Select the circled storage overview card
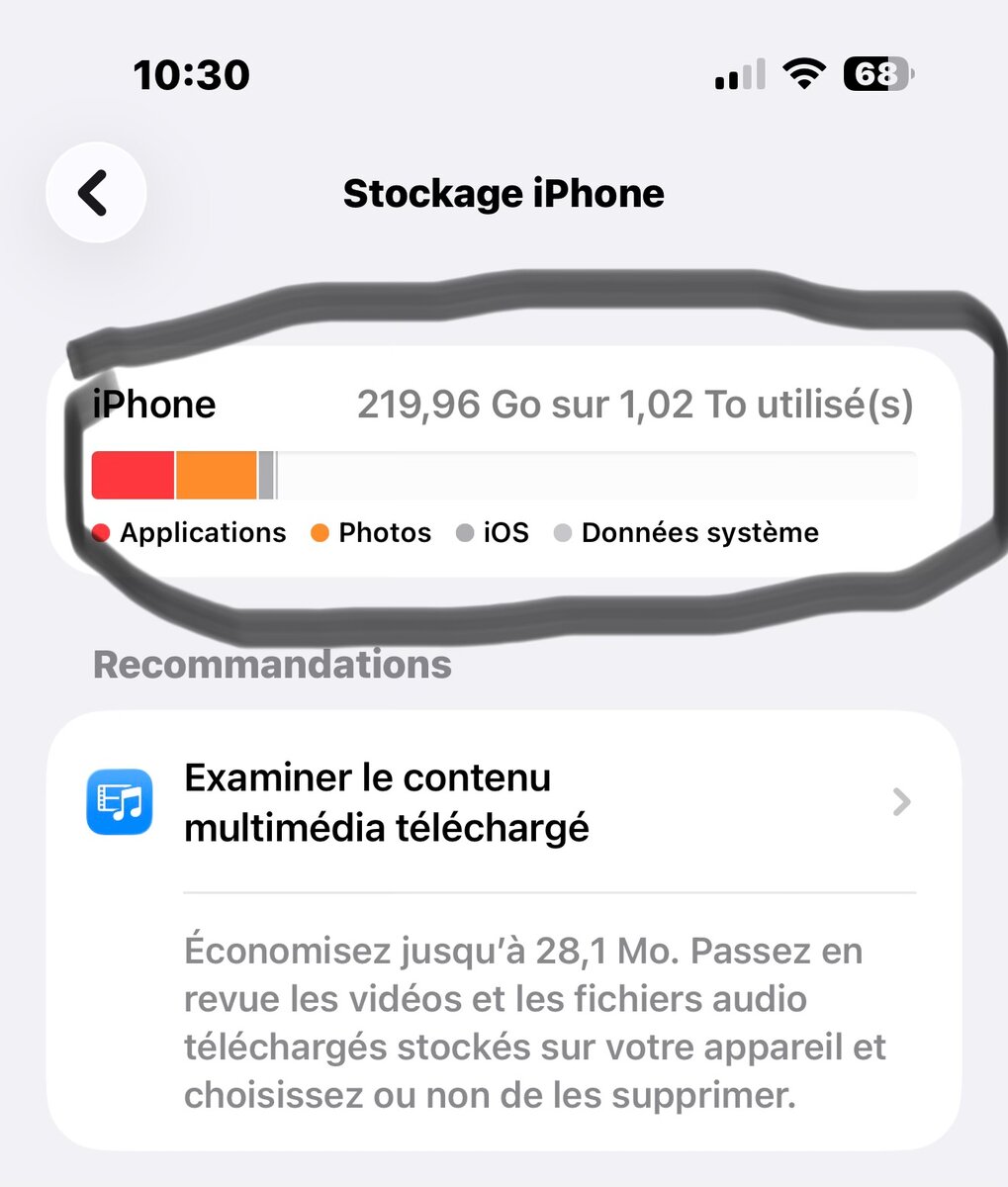 point(503,460)
